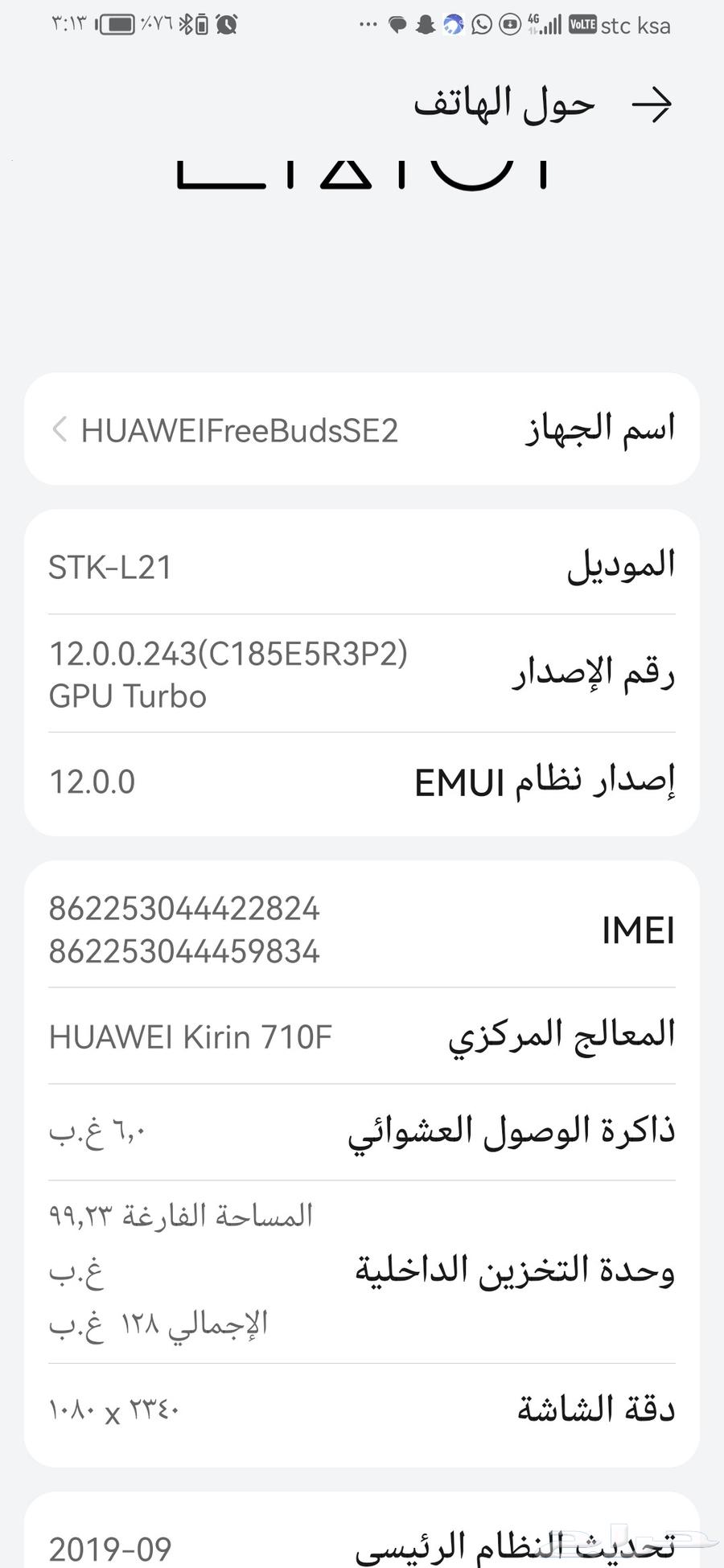Tap the overflow dots in the status bar
The image size is (724, 1568).
(x=367, y=24)
